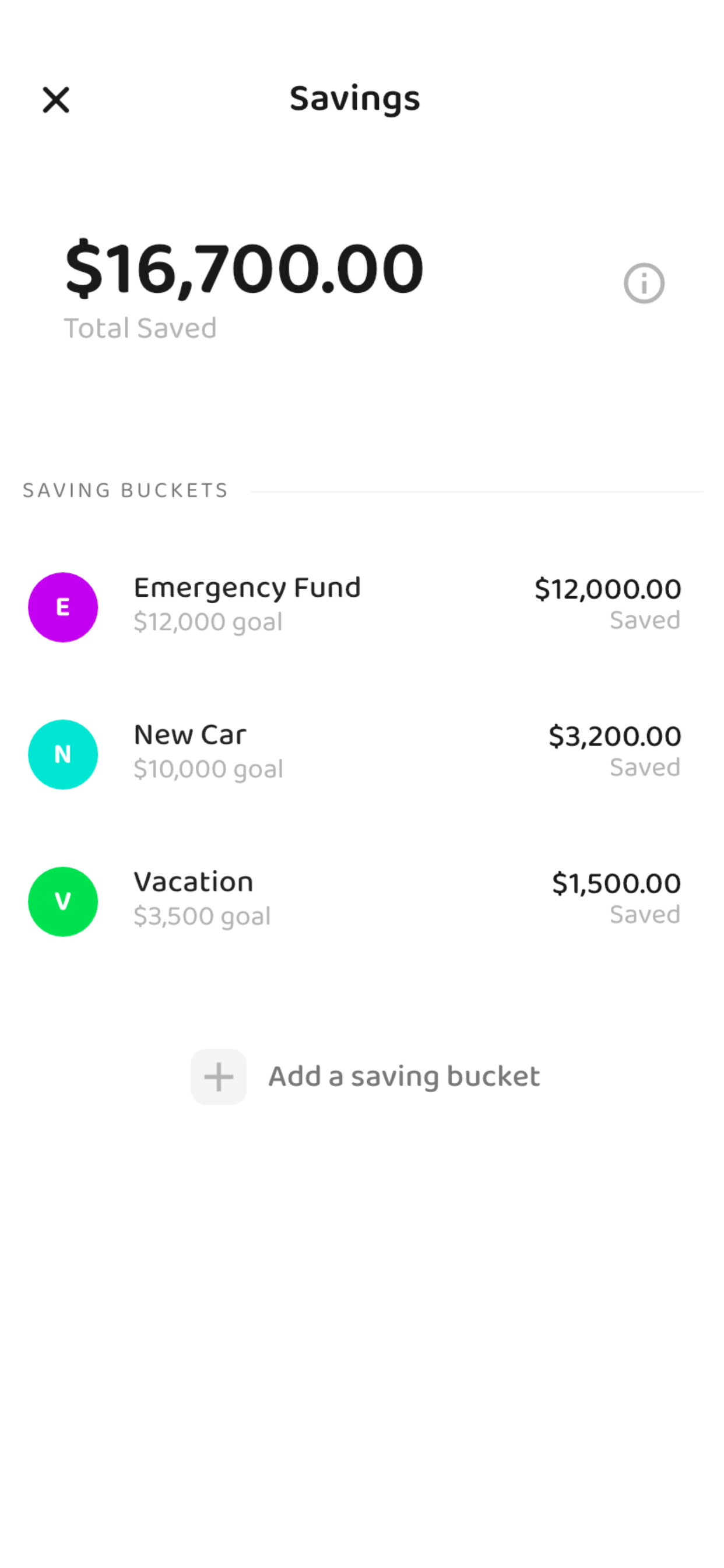View the New Car saving bucket
724x1568 pixels.
pyautogui.click(x=362, y=754)
